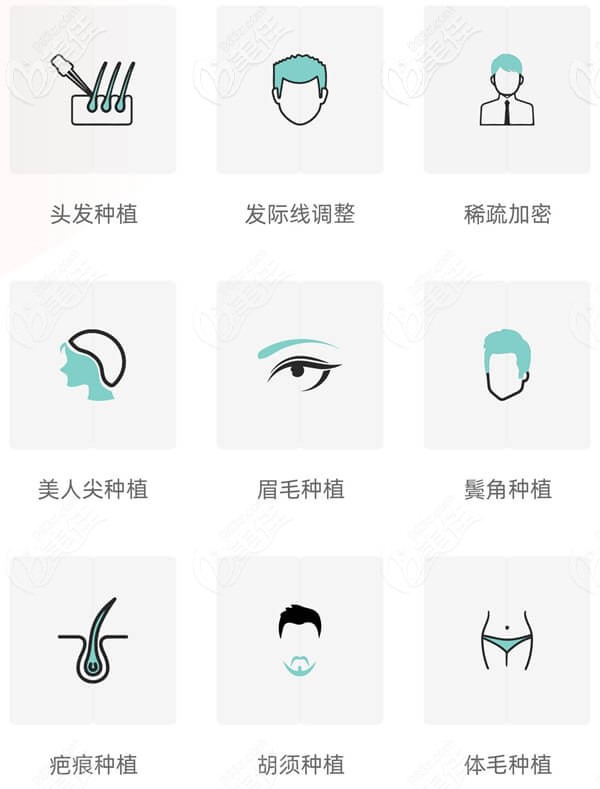Open the 体毛种植 category
This screenshot has height=789, width=600.
(x=507, y=640)
